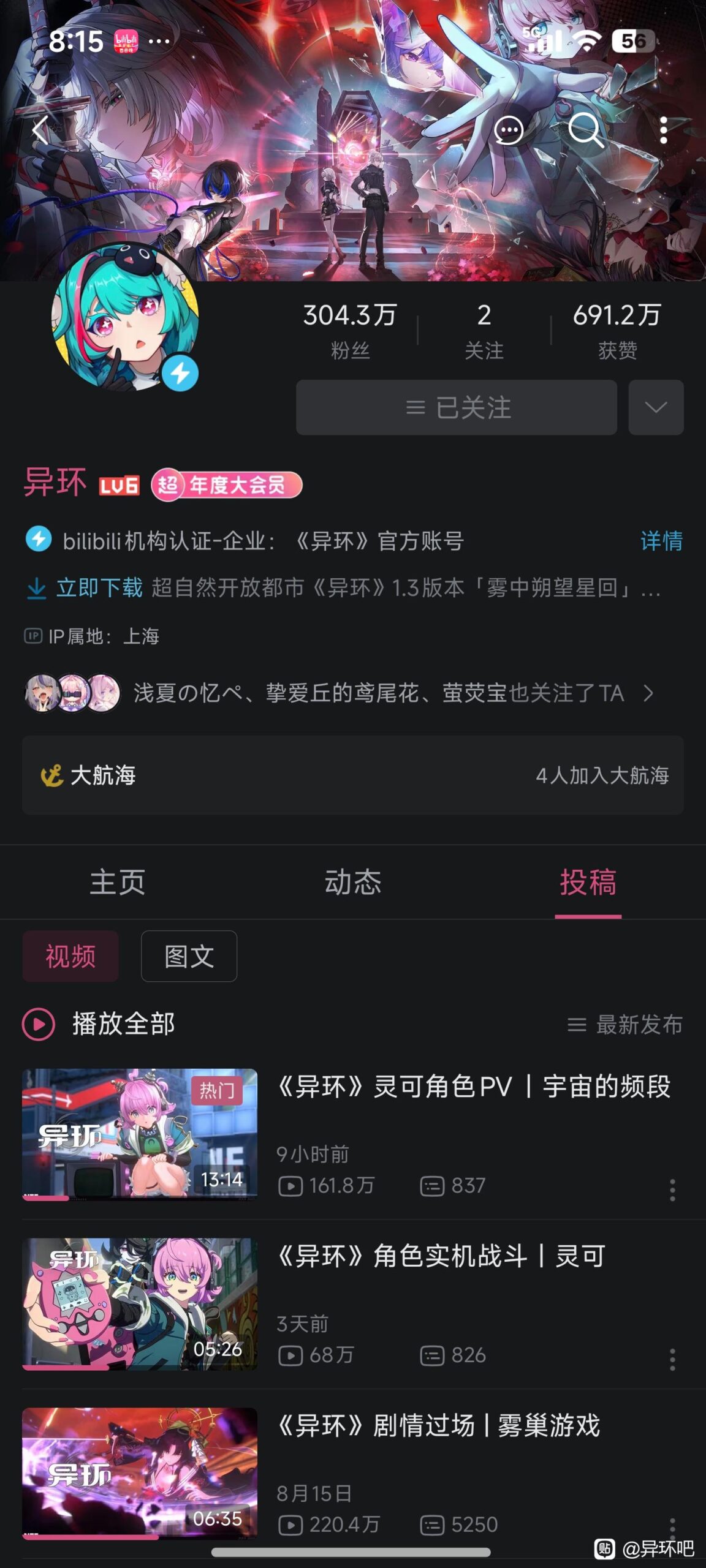View mutual followers who follow TA

click(340, 693)
